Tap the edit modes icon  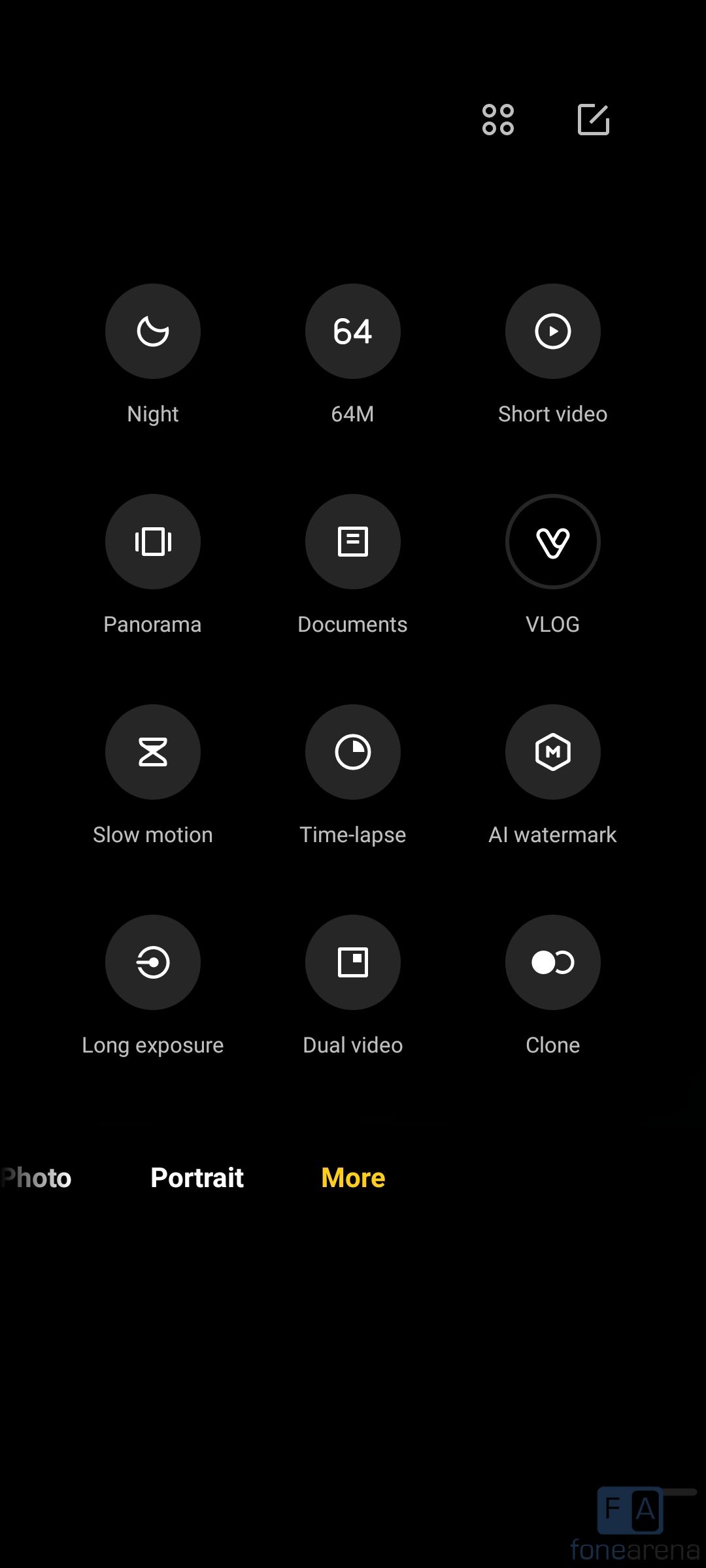point(594,120)
